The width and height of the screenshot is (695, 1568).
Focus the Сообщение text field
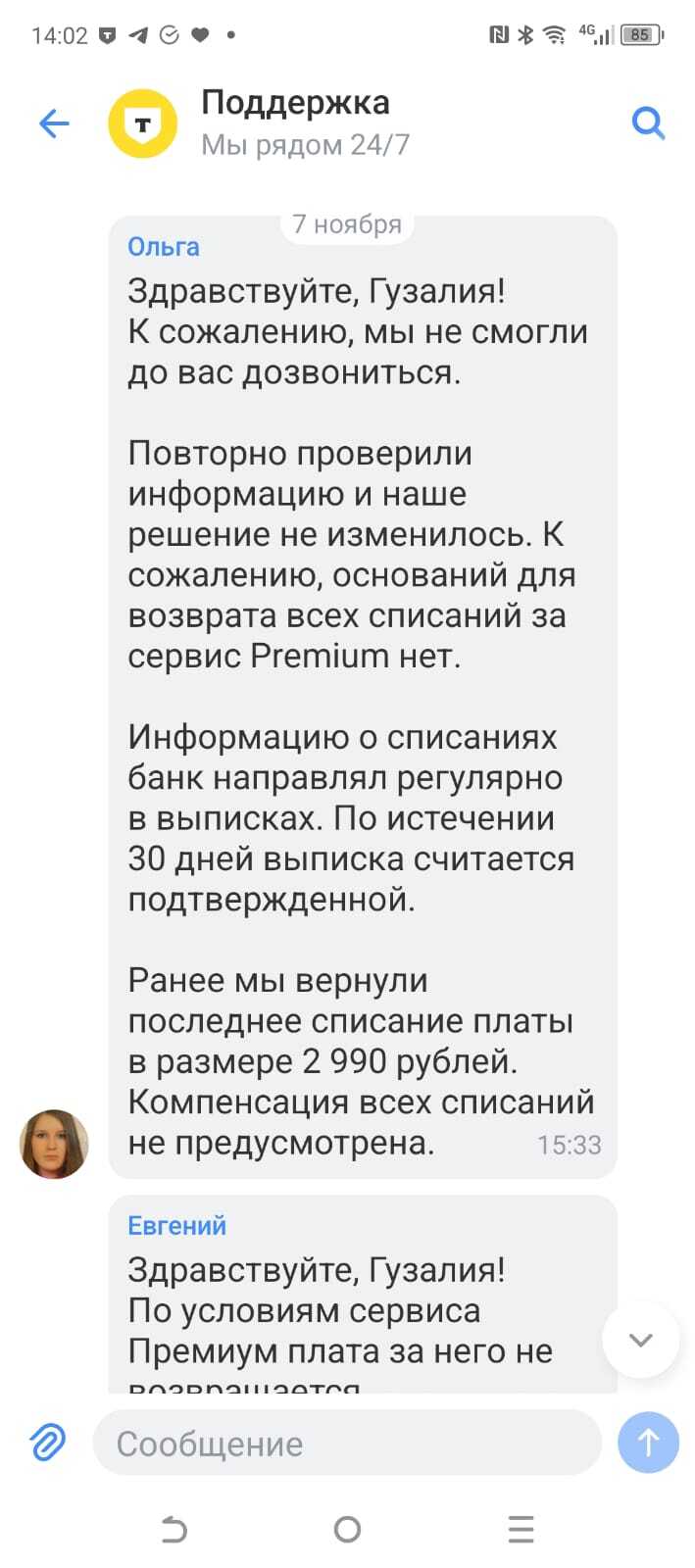pyautogui.click(x=346, y=1443)
